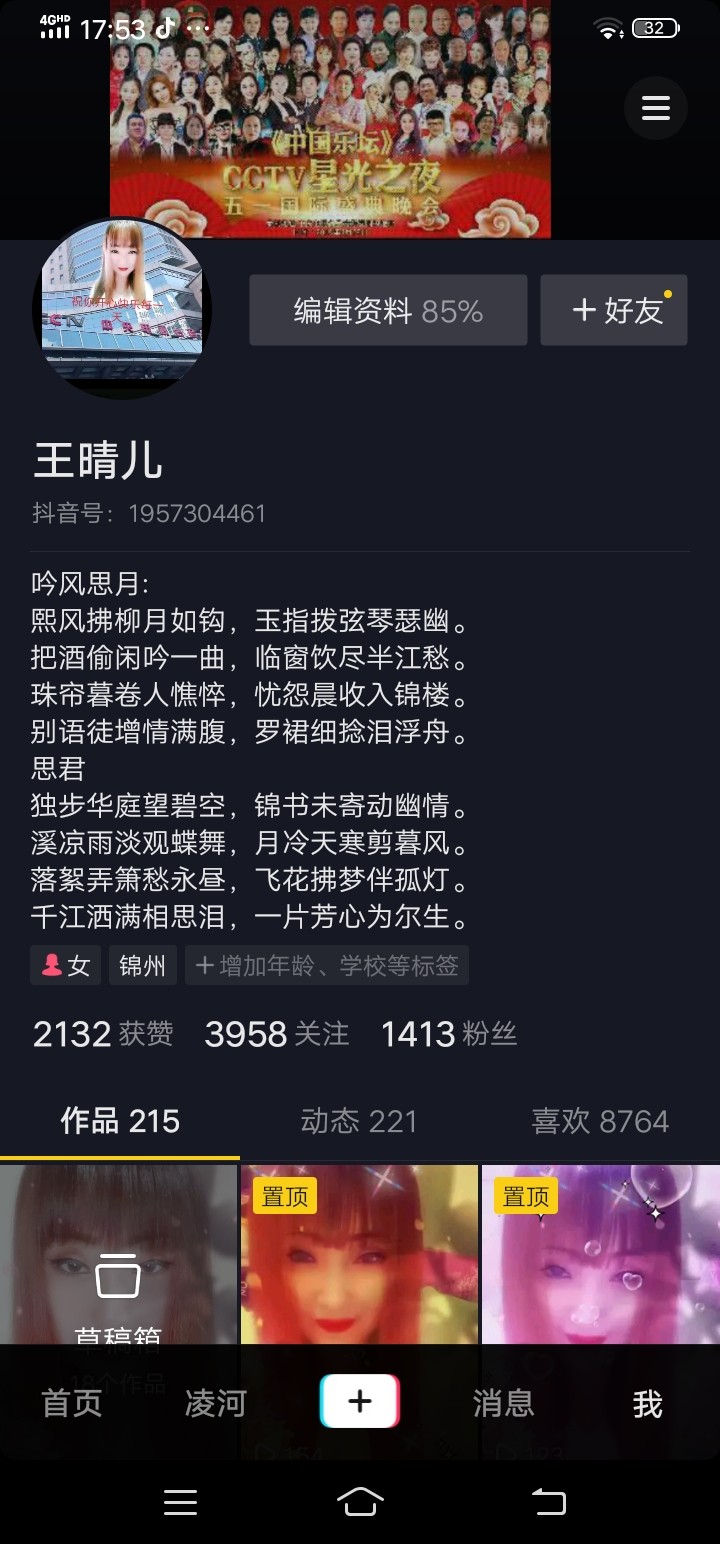Tap the 好友 add friends button
The height and width of the screenshot is (1544, 720).
[x=614, y=311]
